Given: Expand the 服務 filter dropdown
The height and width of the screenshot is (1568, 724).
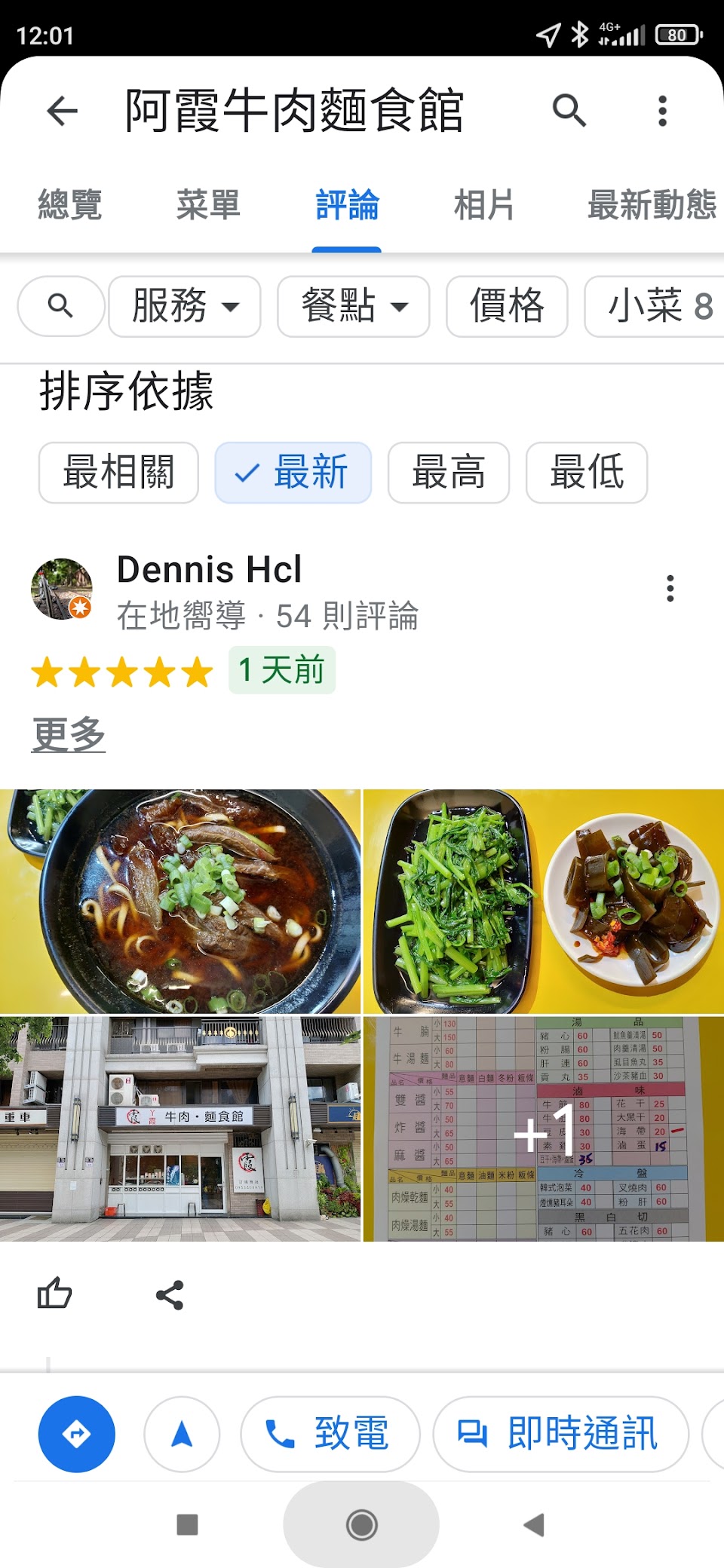Looking at the screenshot, I should [185, 306].
